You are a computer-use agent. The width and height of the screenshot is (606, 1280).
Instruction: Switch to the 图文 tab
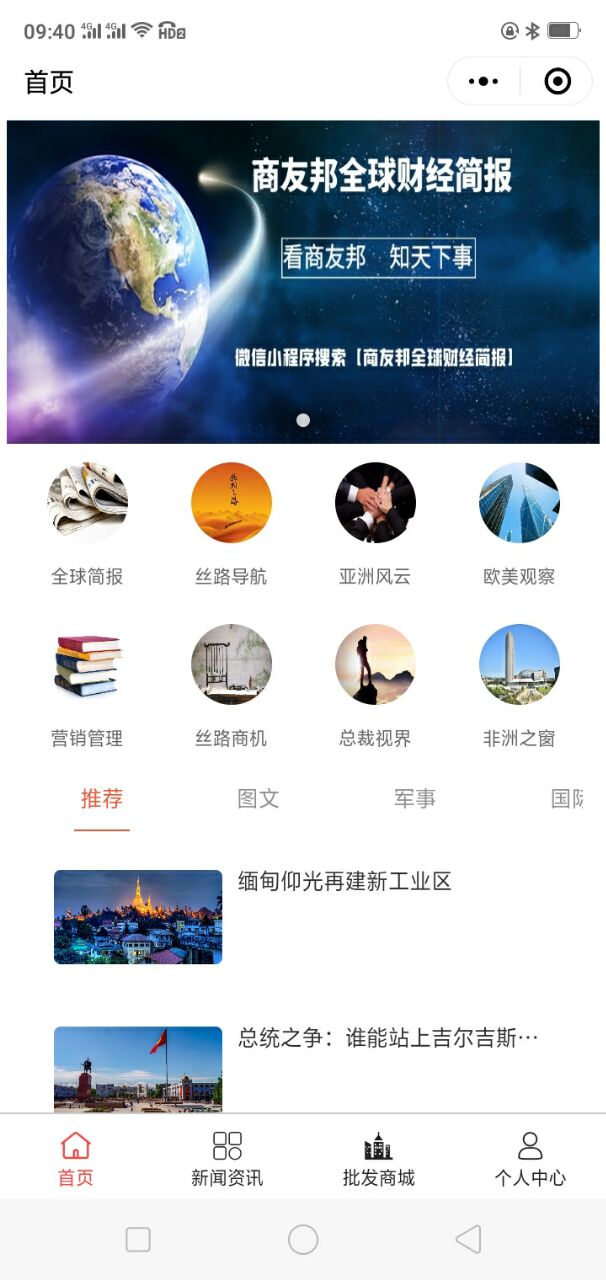pyautogui.click(x=258, y=799)
